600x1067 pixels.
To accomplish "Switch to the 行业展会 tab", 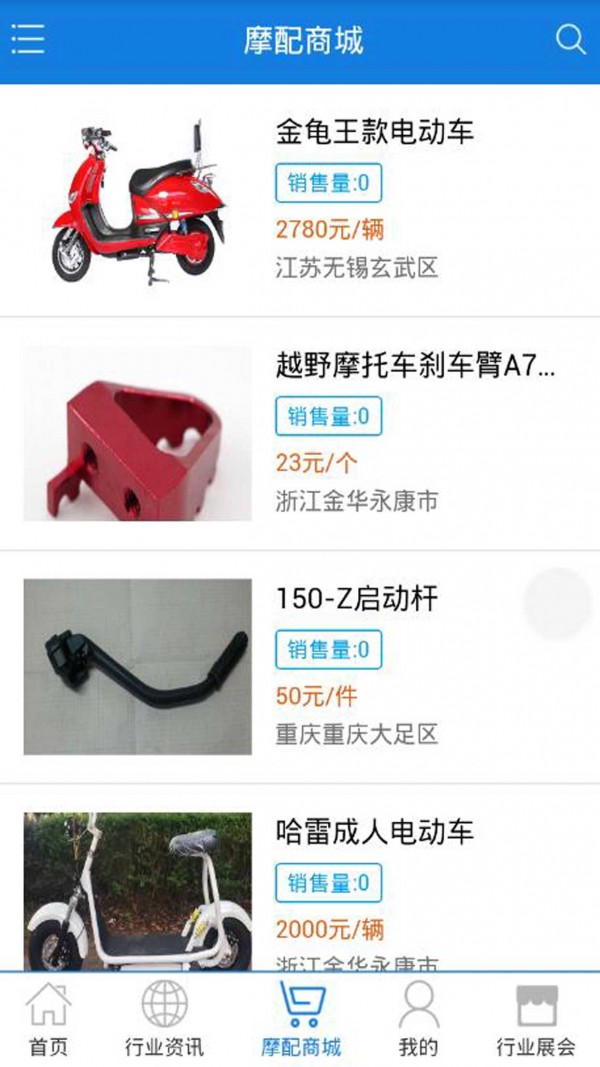I will [x=536, y=1020].
